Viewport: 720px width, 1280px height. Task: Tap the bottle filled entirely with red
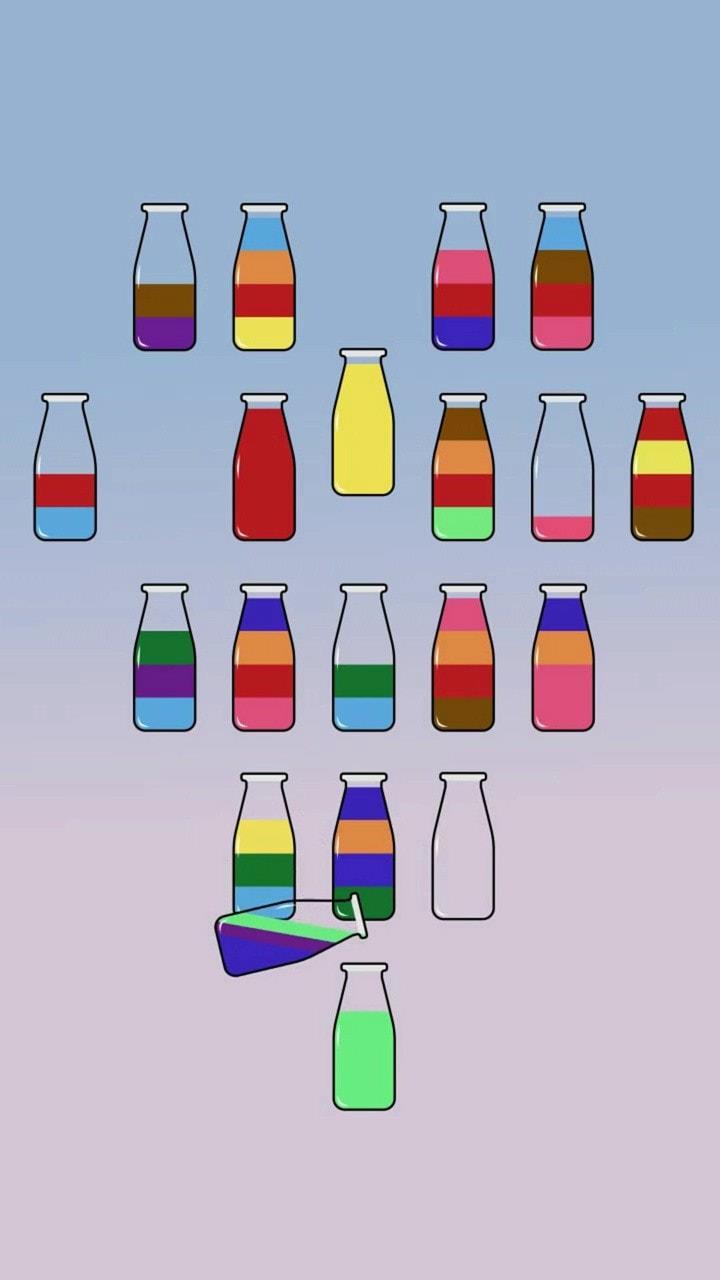tap(264, 468)
